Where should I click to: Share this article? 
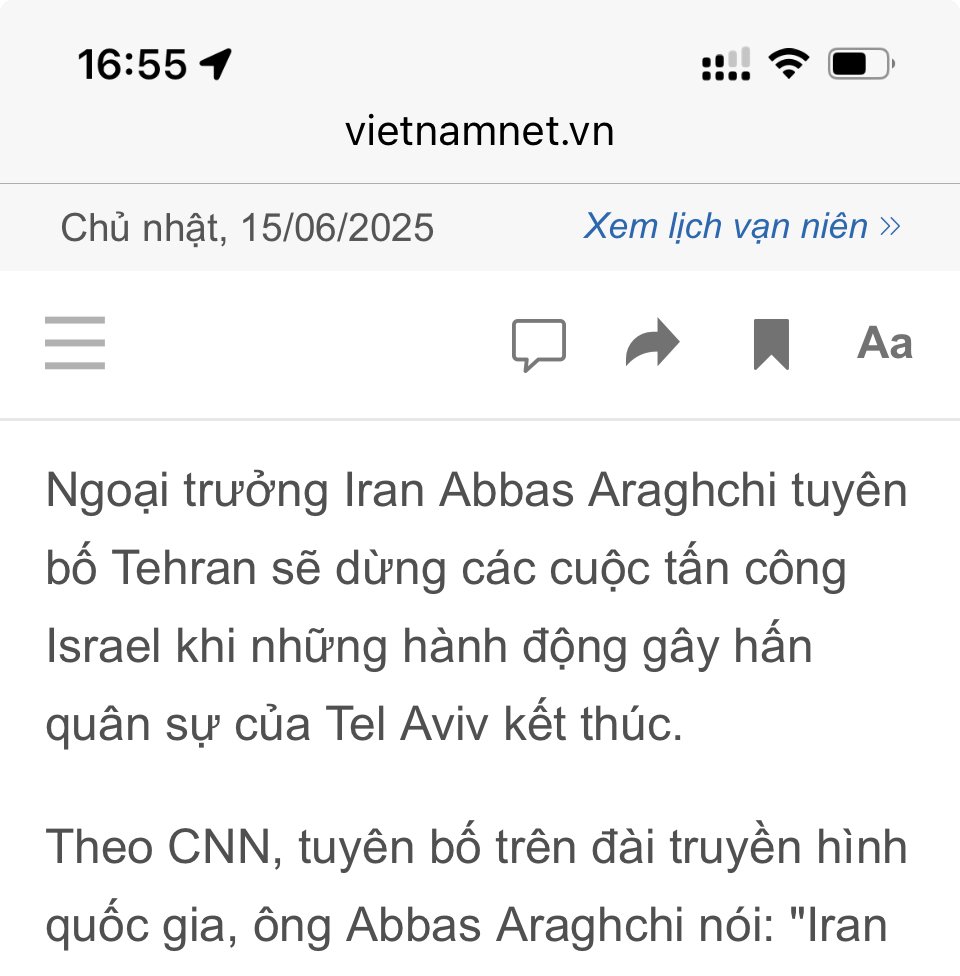click(652, 344)
